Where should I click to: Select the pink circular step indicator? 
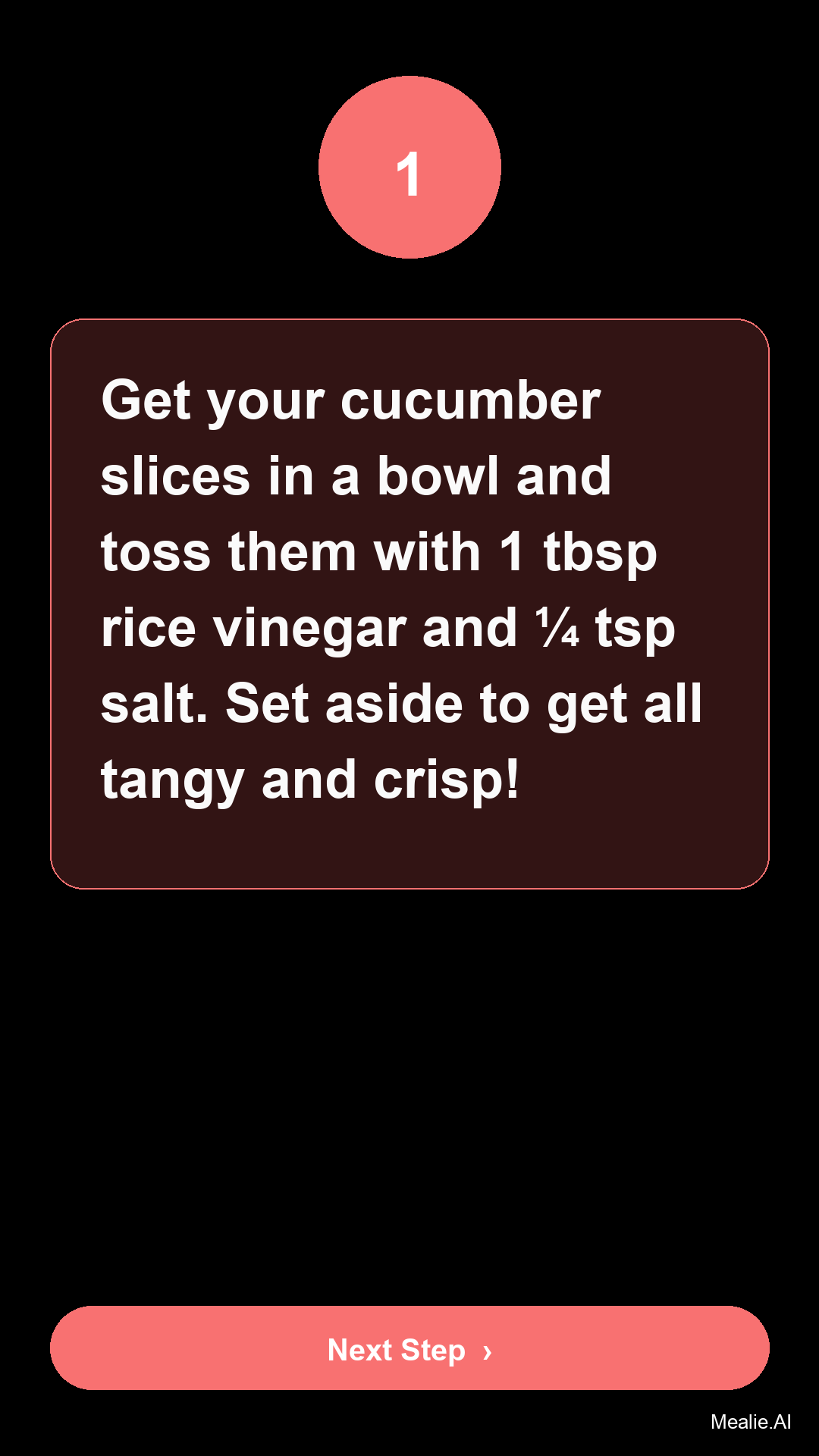[409, 168]
